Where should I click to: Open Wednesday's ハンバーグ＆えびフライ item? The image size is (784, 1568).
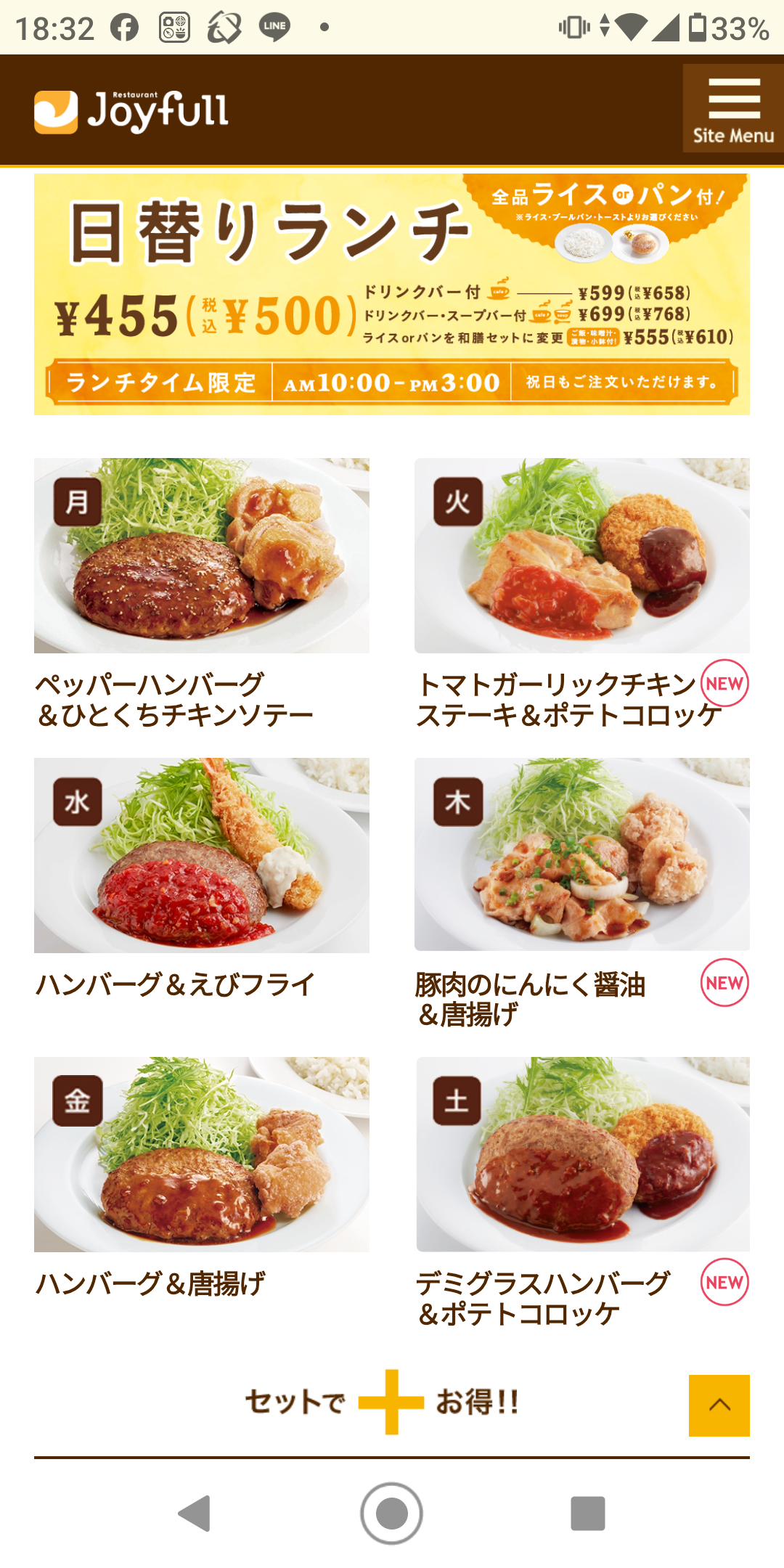[x=202, y=856]
